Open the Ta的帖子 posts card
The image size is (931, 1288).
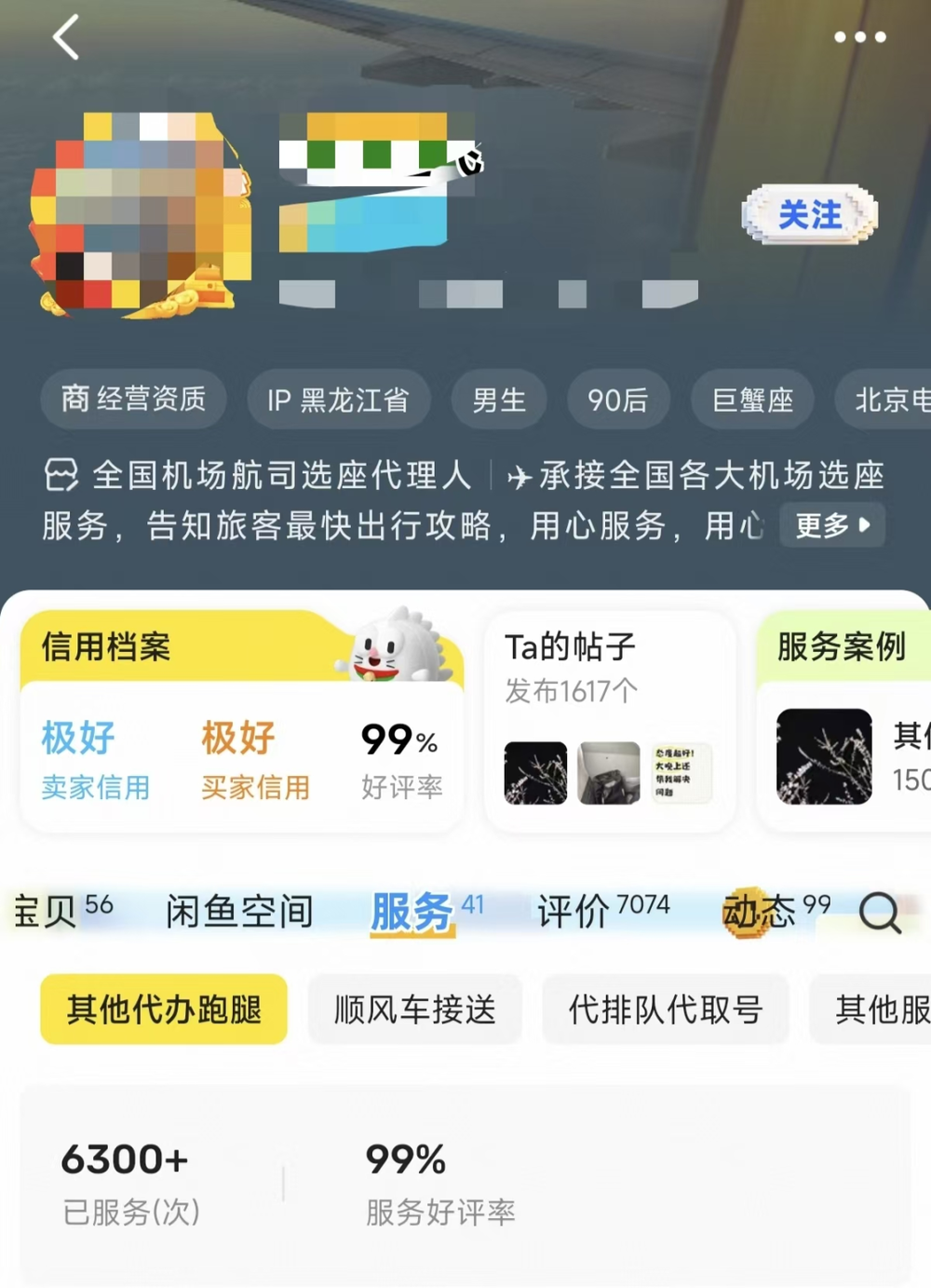[x=609, y=721]
